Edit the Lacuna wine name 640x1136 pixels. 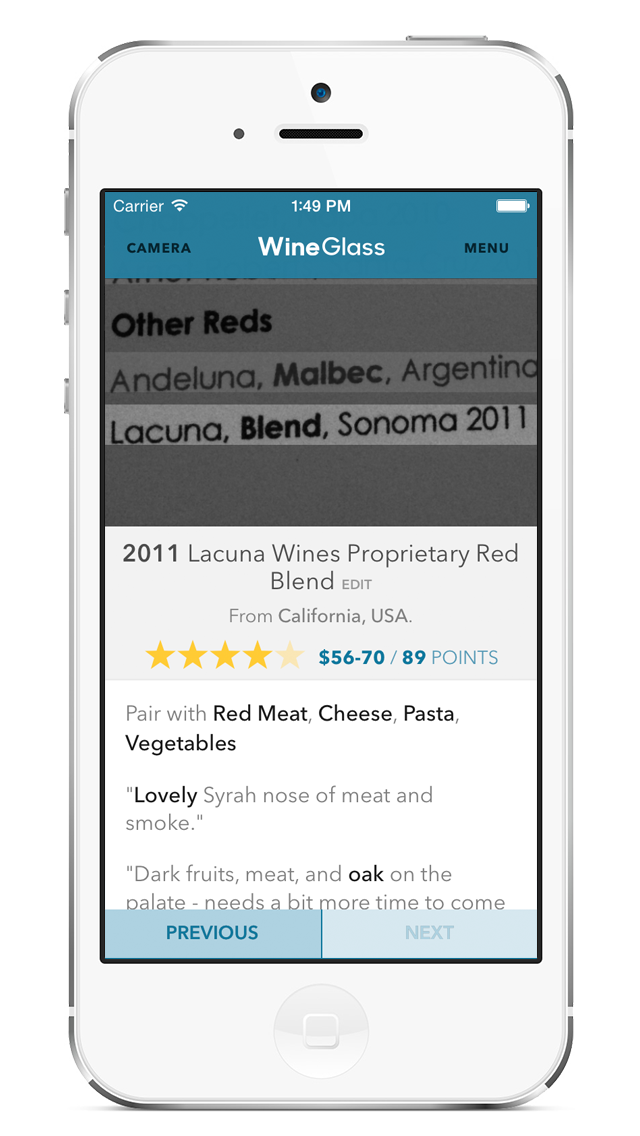pos(357,584)
